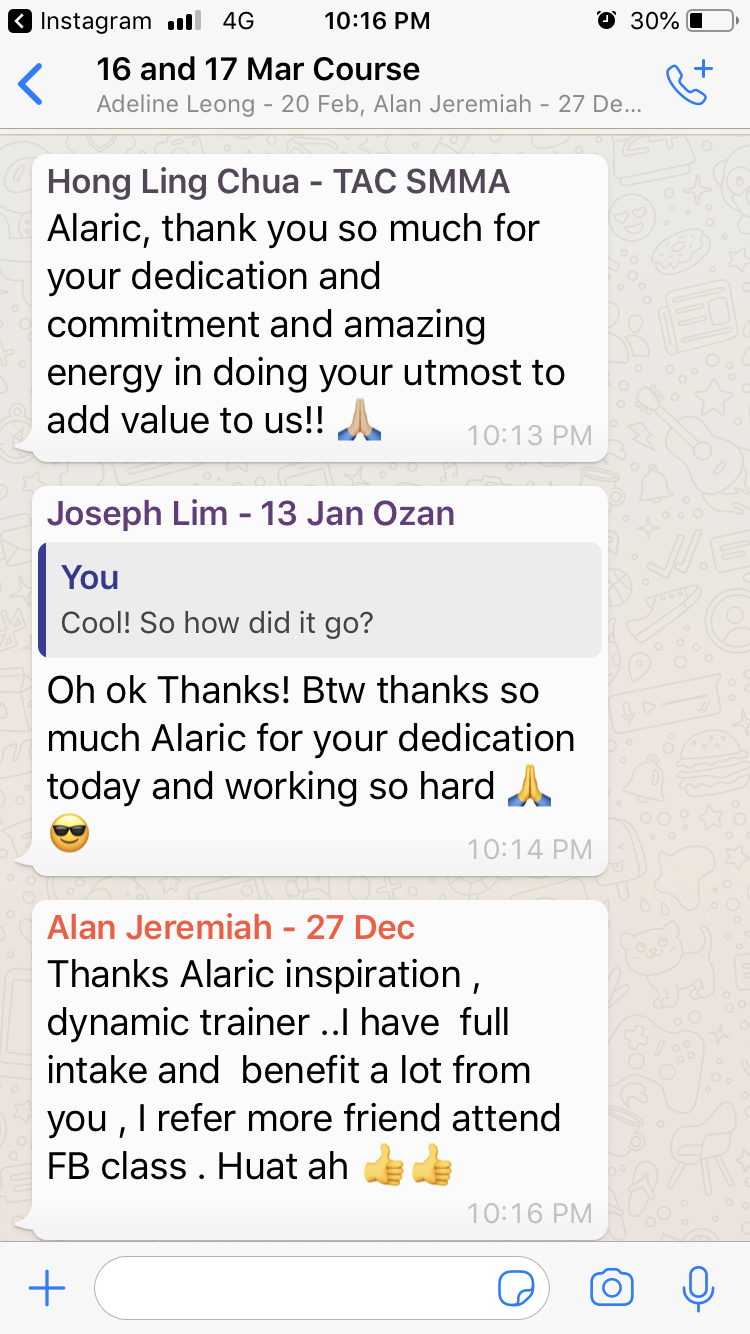
Task: Go back to the chat list
Action: [x=32, y=84]
